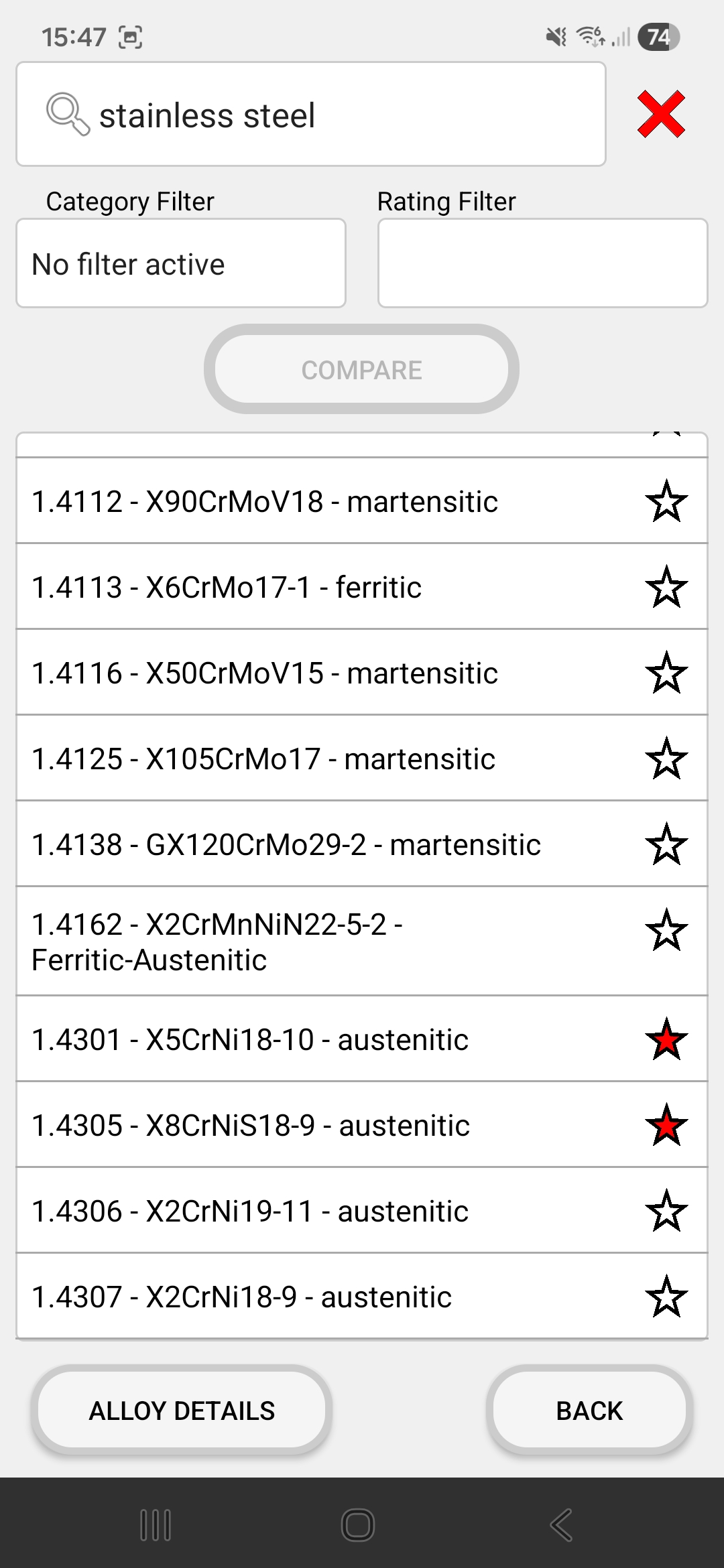Remove the red star from 1.4305
Screen dimensions: 724x1568
[666, 1125]
